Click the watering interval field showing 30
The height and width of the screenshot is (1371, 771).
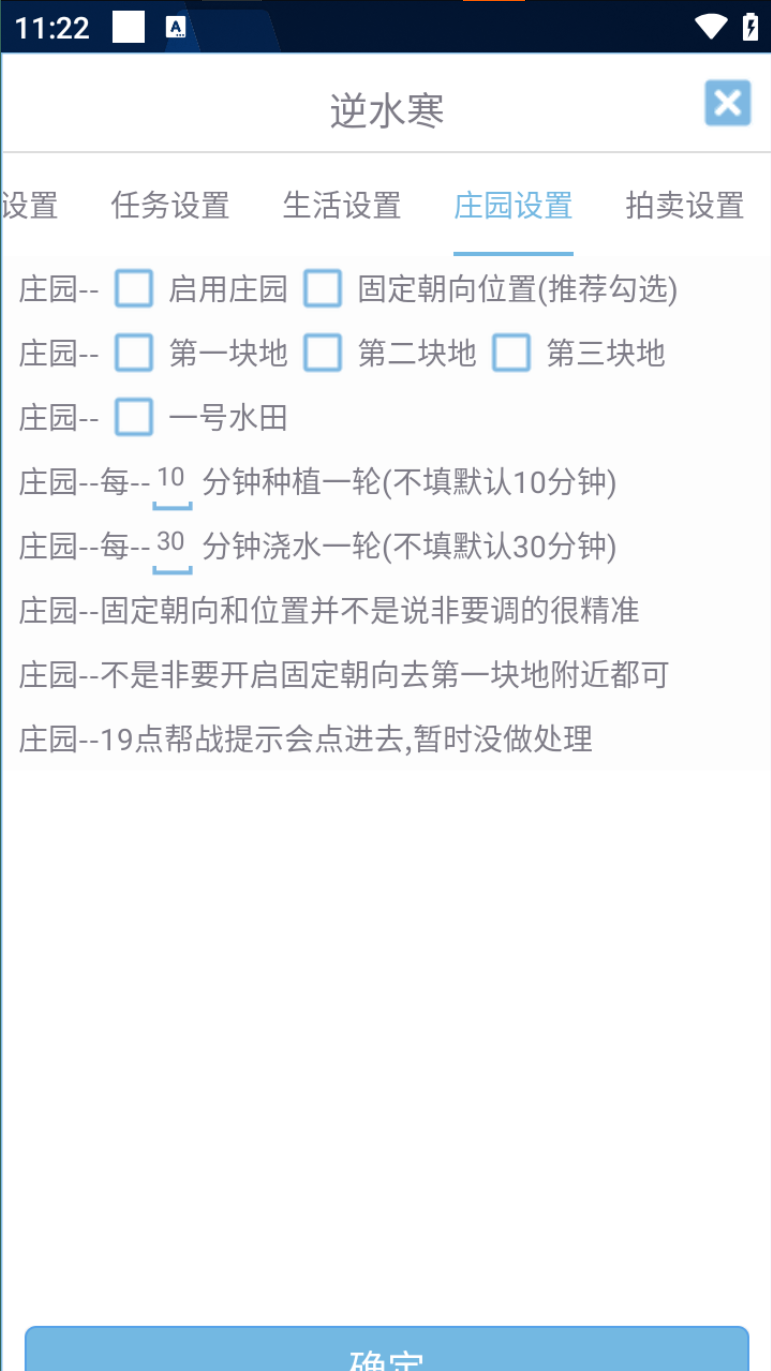pos(171,543)
